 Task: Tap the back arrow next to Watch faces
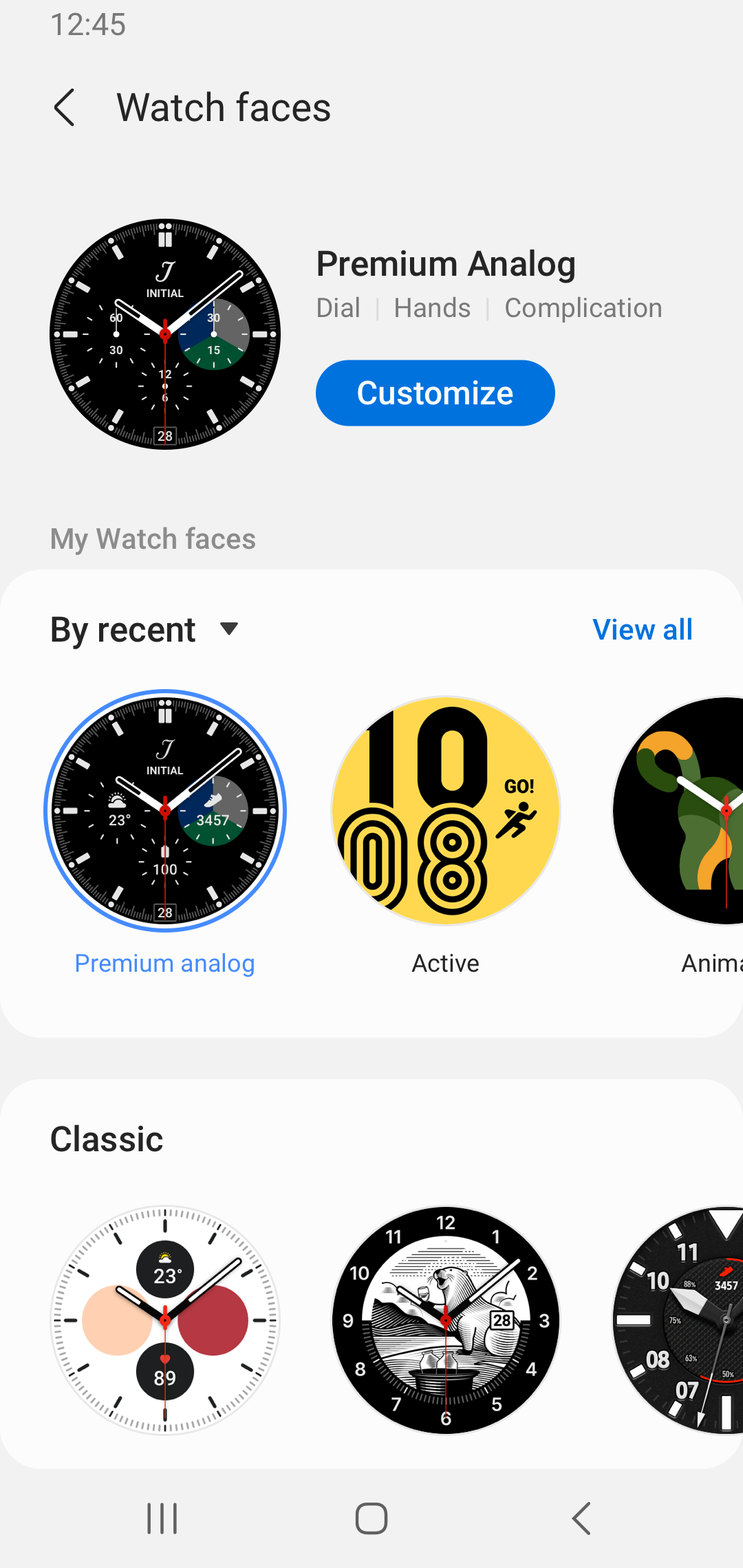[65, 107]
